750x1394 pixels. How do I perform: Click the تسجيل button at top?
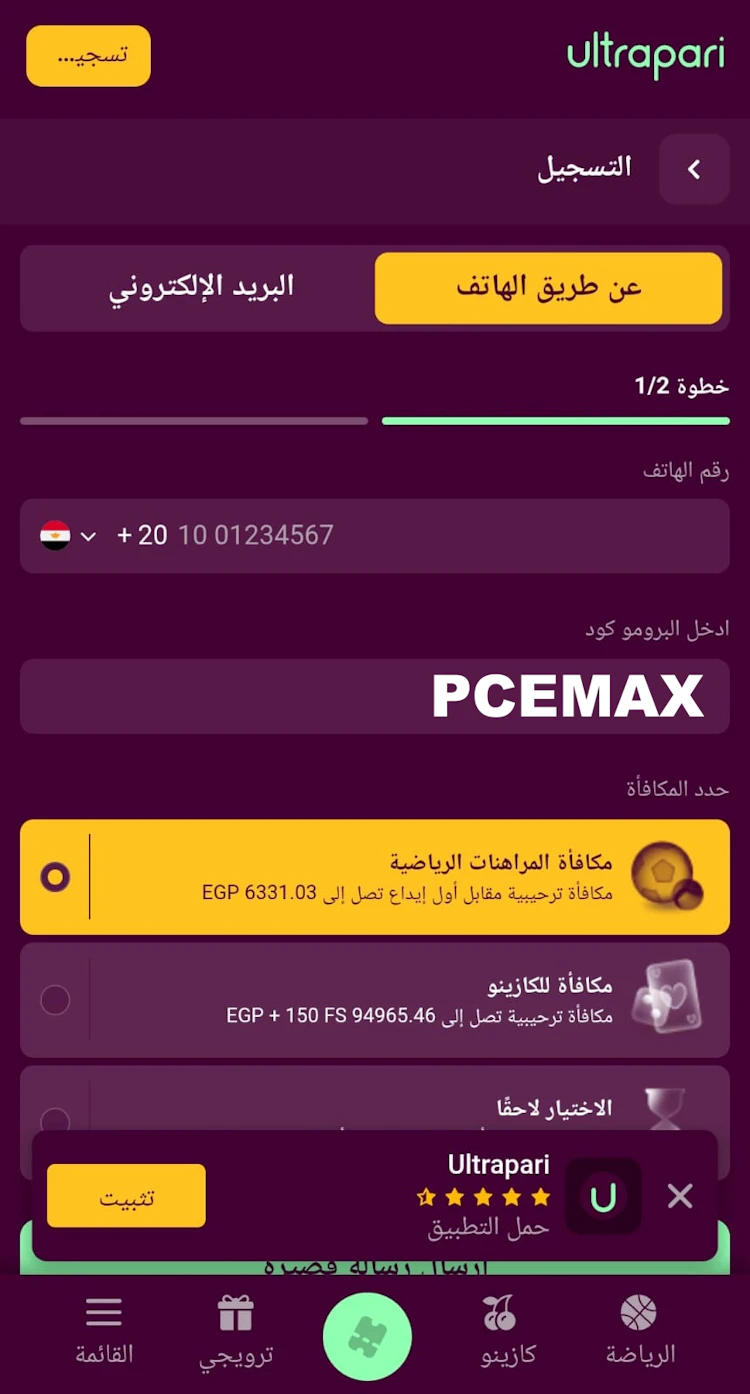click(88, 56)
